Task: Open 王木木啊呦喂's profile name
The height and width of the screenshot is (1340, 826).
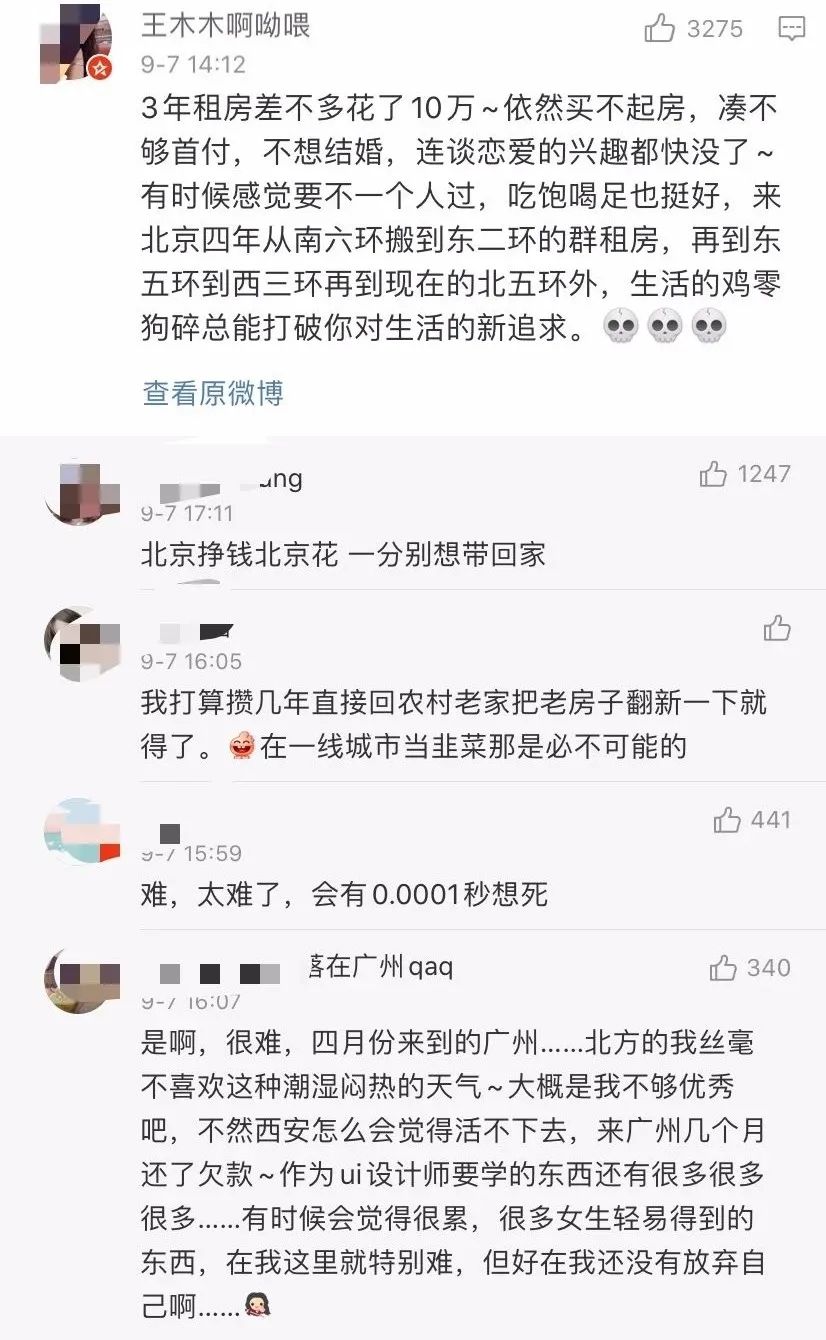Action: 226,24
